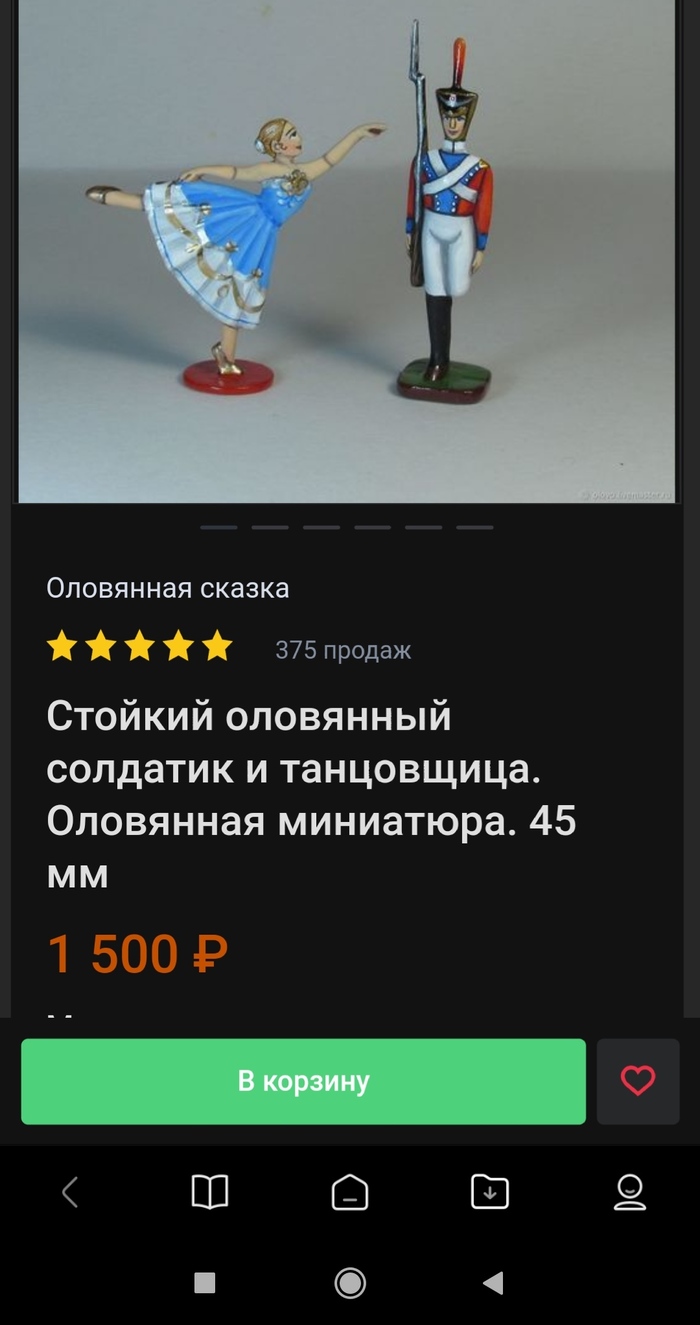Open the downloads icon in the bottom bar

pos(490,1192)
